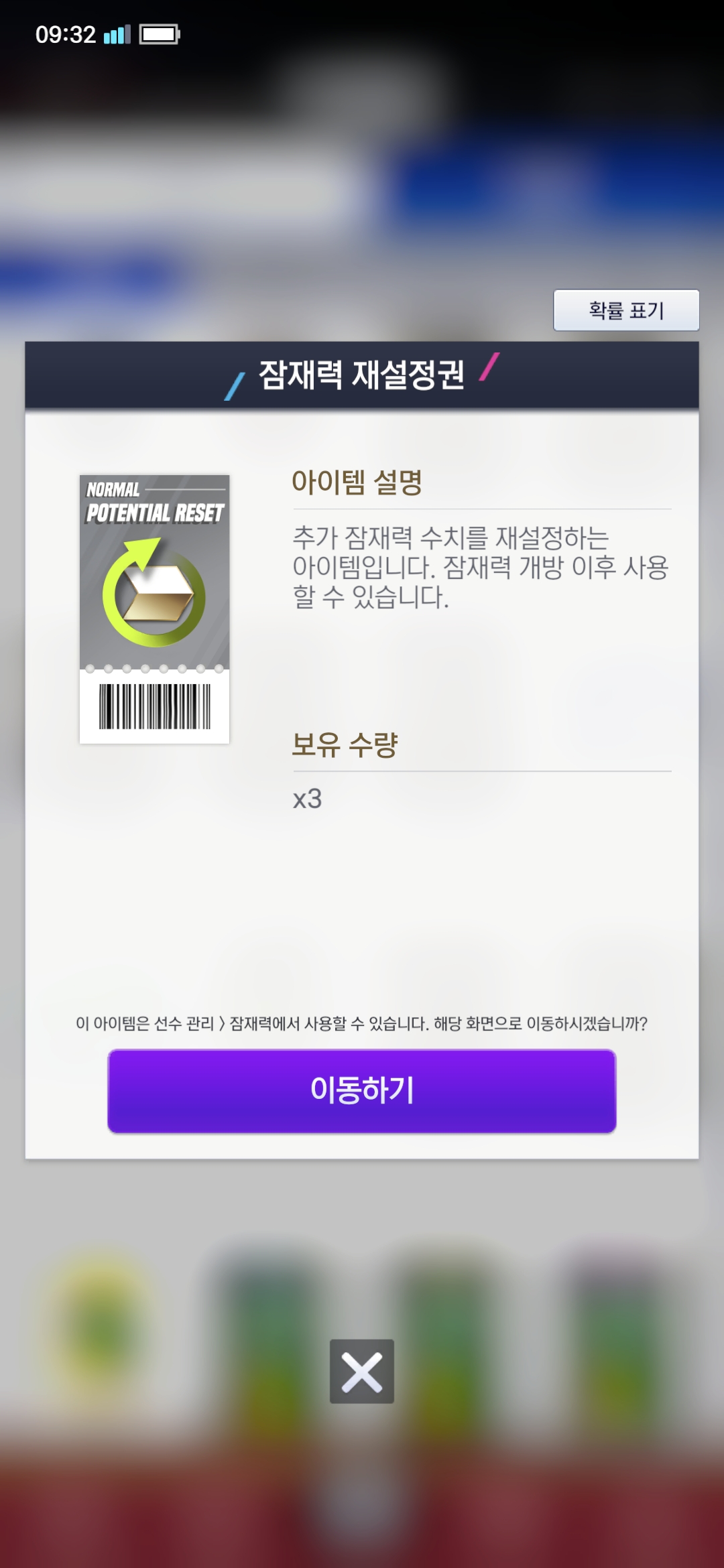Viewport: 724px width, 1568px height.
Task: Tap the 확률 표기 button
Action: 626,310
